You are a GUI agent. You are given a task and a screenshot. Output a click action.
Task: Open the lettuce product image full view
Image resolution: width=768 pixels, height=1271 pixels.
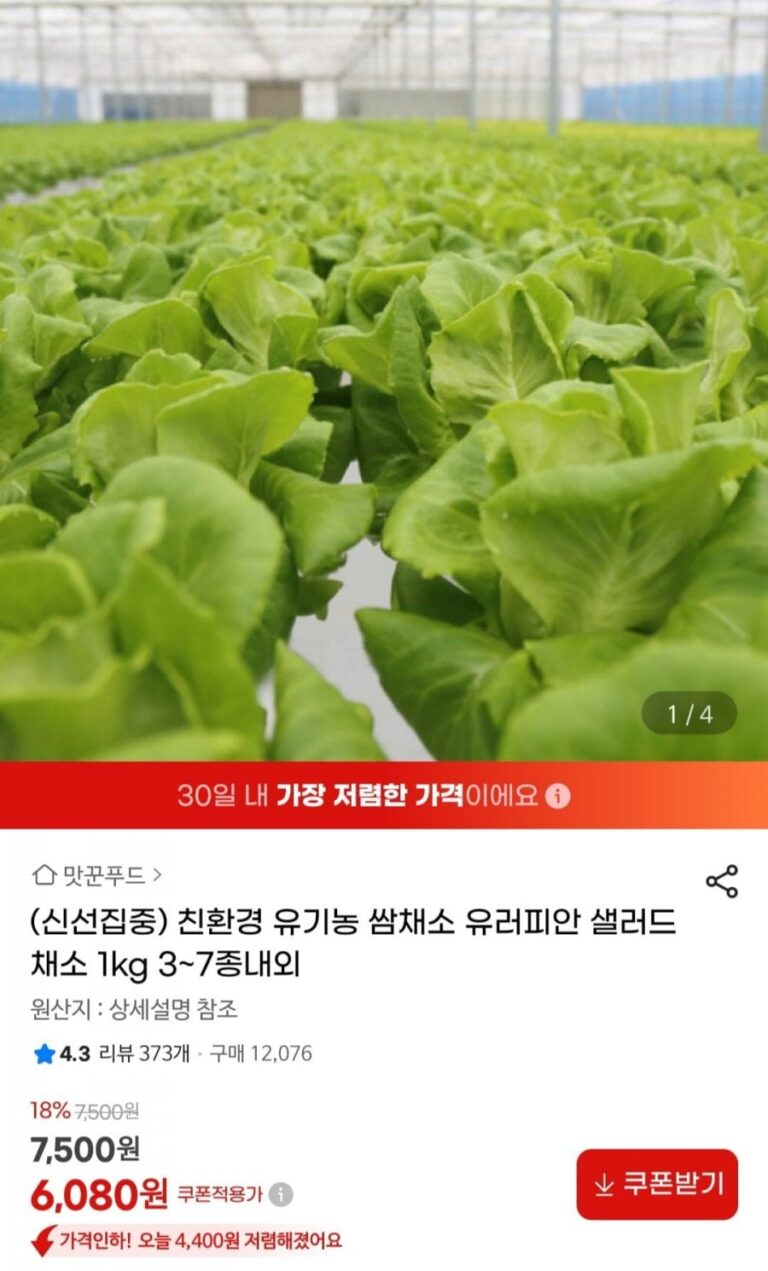pyautogui.click(x=384, y=400)
